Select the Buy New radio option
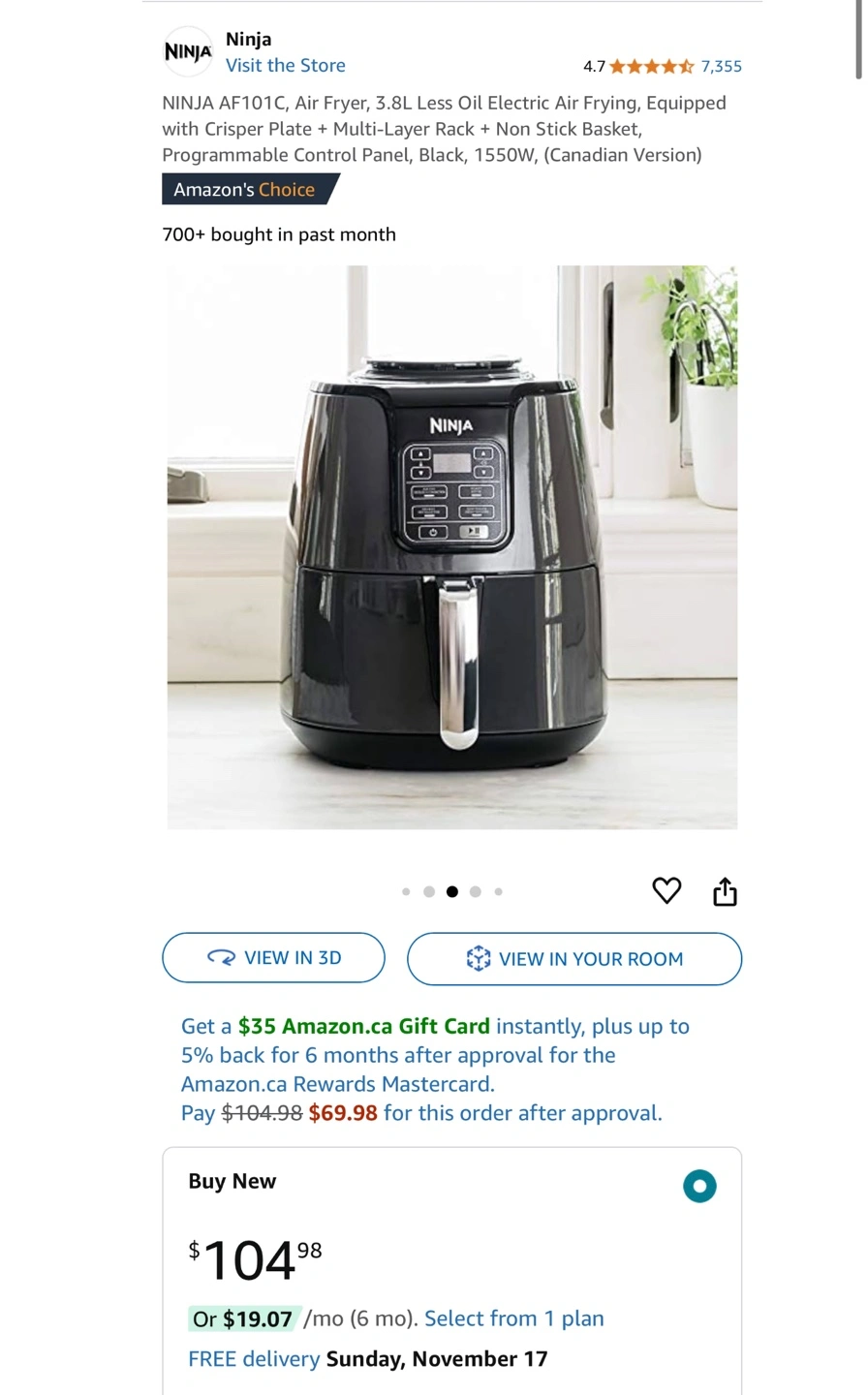 tap(699, 1186)
